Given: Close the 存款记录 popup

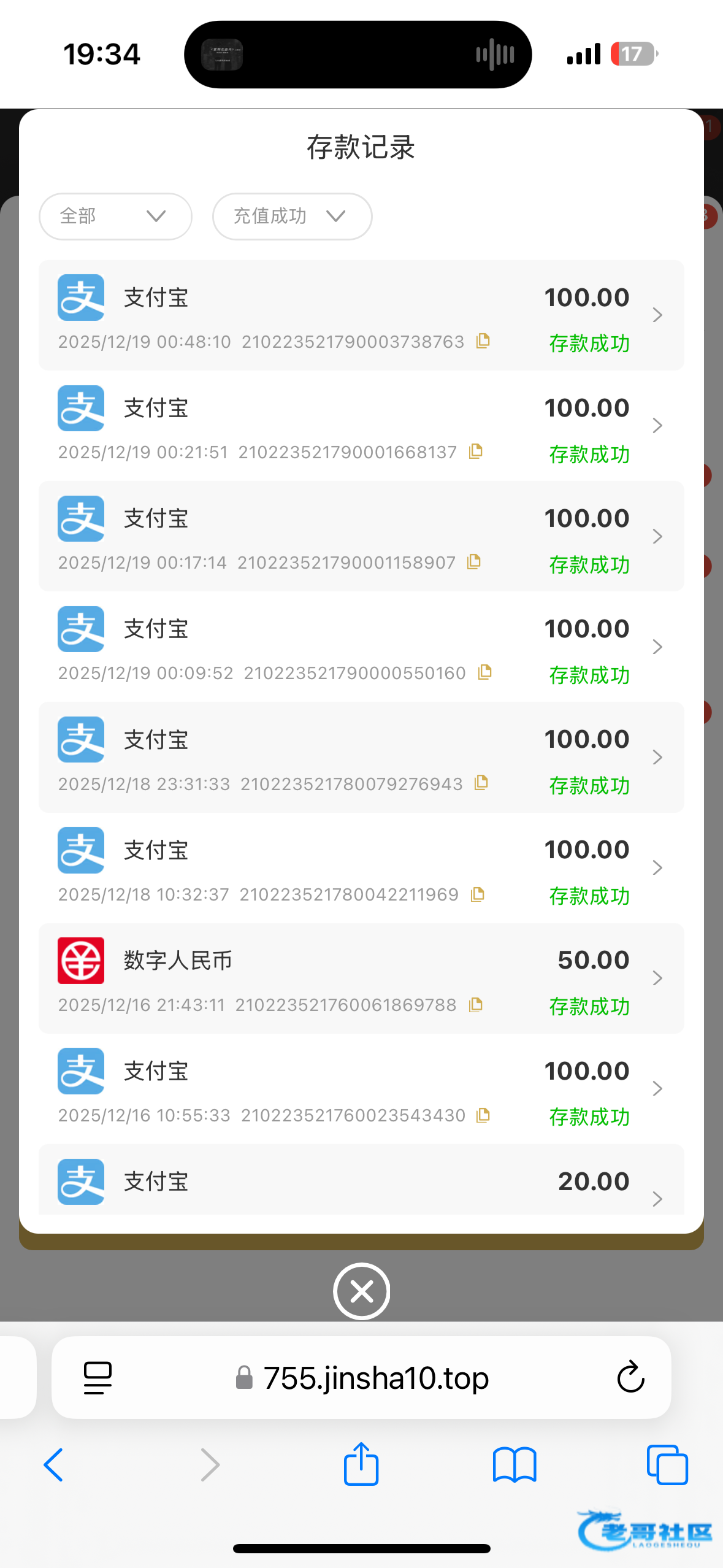Looking at the screenshot, I should pyautogui.click(x=361, y=1291).
